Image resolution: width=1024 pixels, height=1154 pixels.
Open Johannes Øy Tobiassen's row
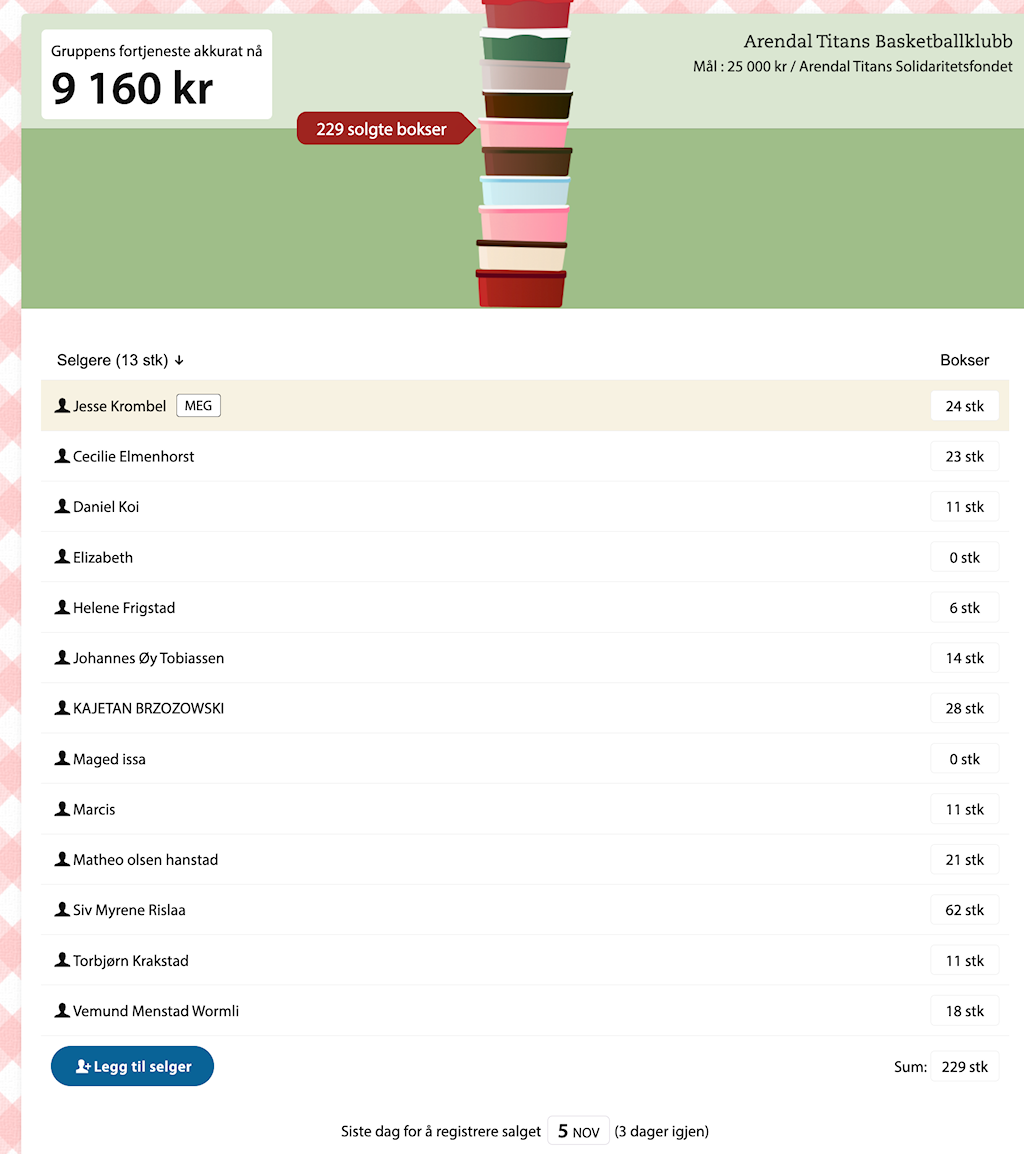tap(148, 658)
